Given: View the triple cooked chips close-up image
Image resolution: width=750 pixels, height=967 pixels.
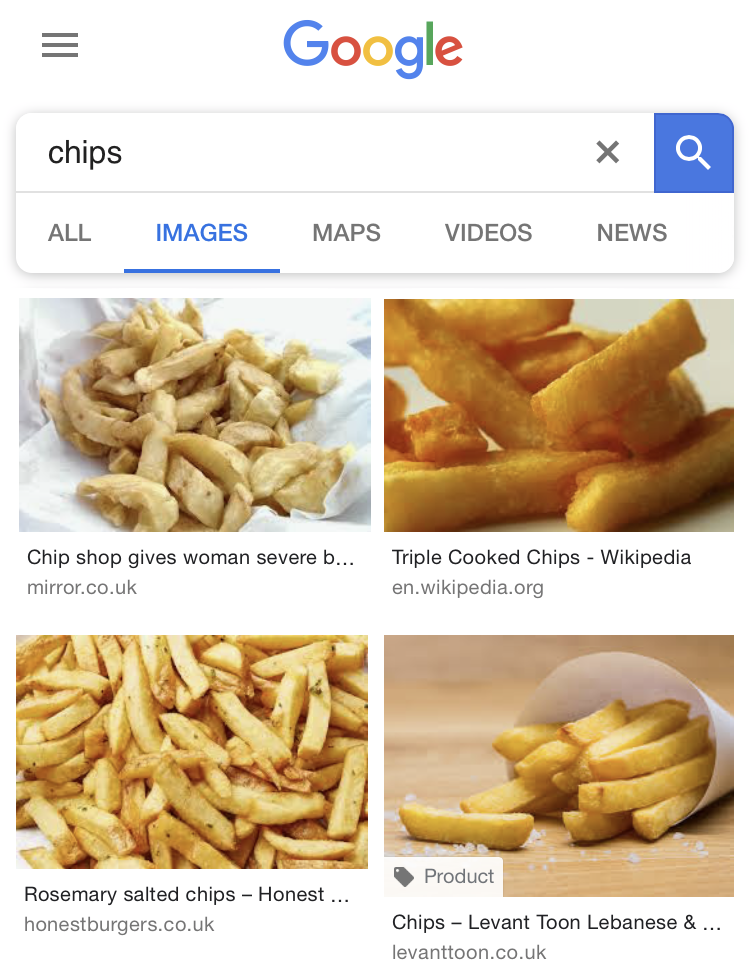Looking at the screenshot, I should pyautogui.click(x=559, y=414).
